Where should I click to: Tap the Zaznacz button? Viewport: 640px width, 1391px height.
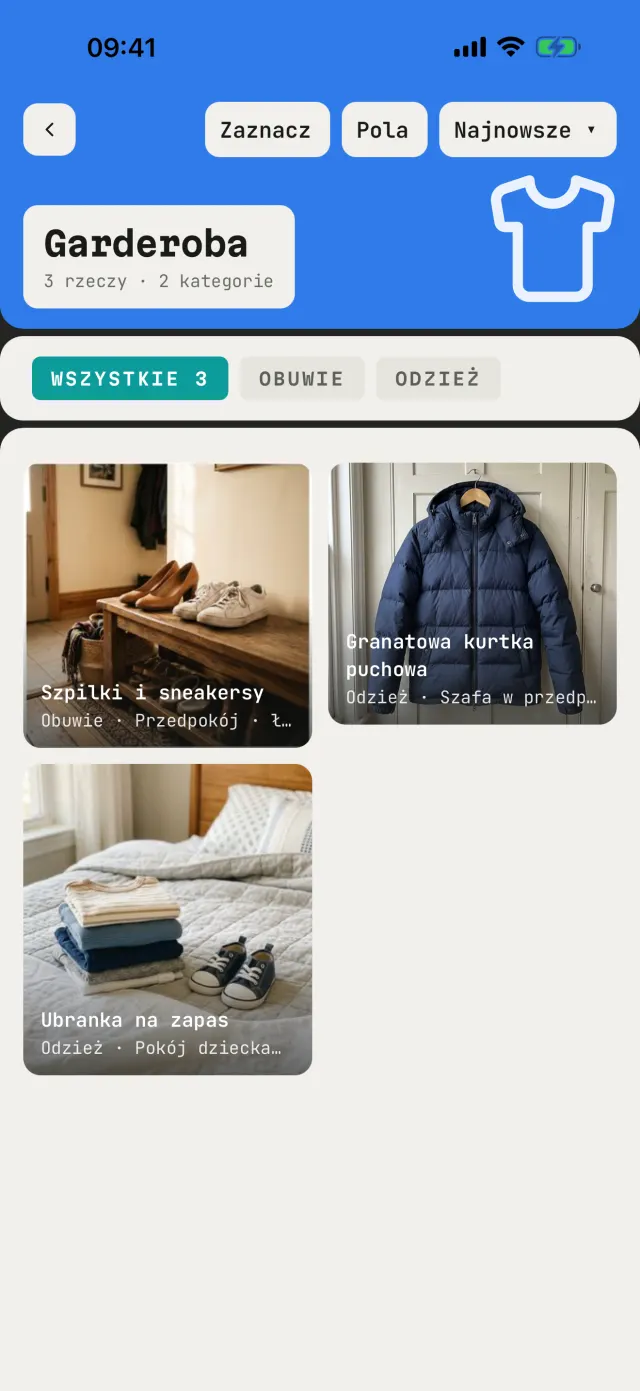[x=267, y=130]
